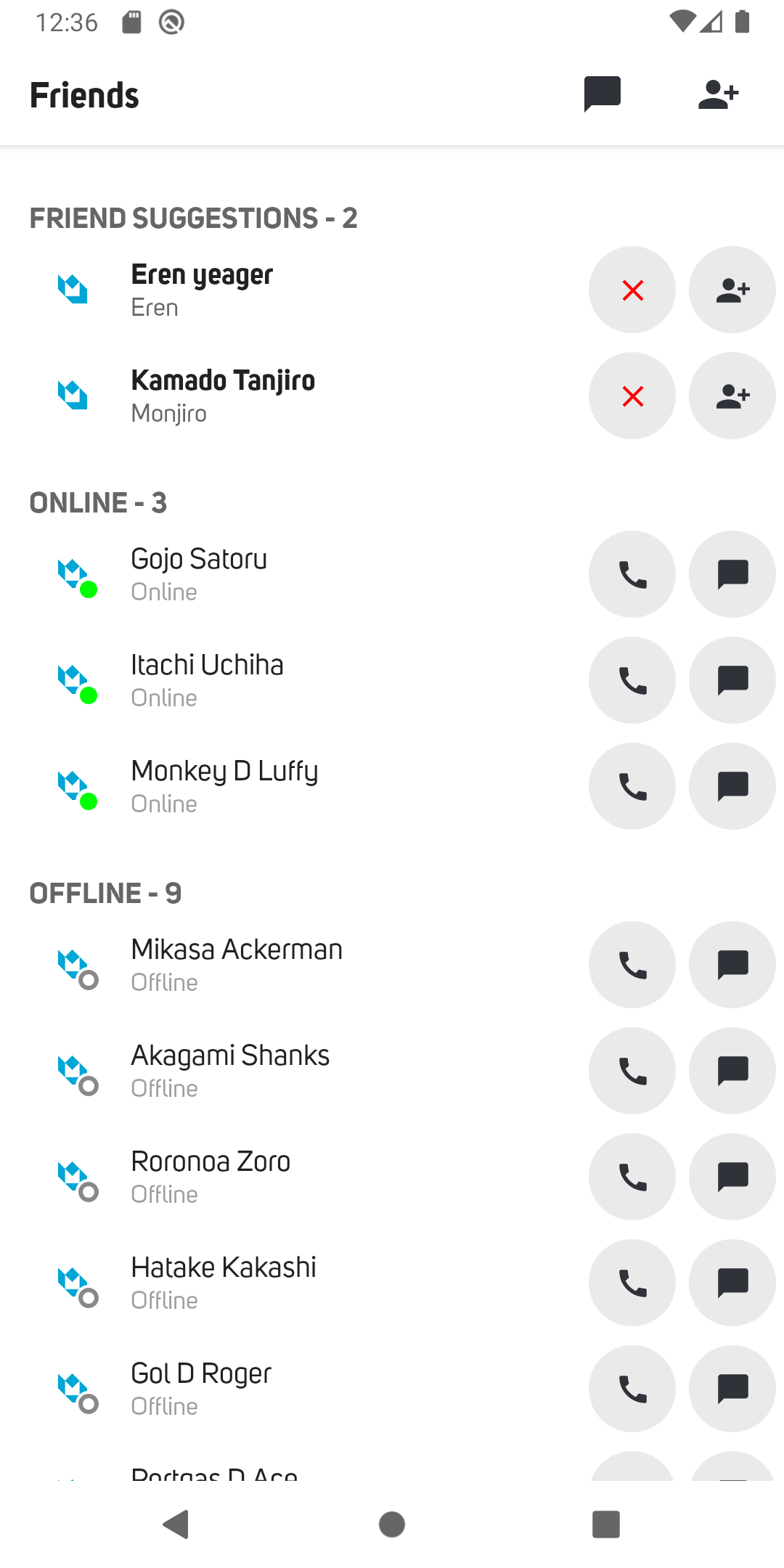The image size is (784, 1568).
Task: Open Gol D Roger's friend entry
Action: coord(290,1388)
